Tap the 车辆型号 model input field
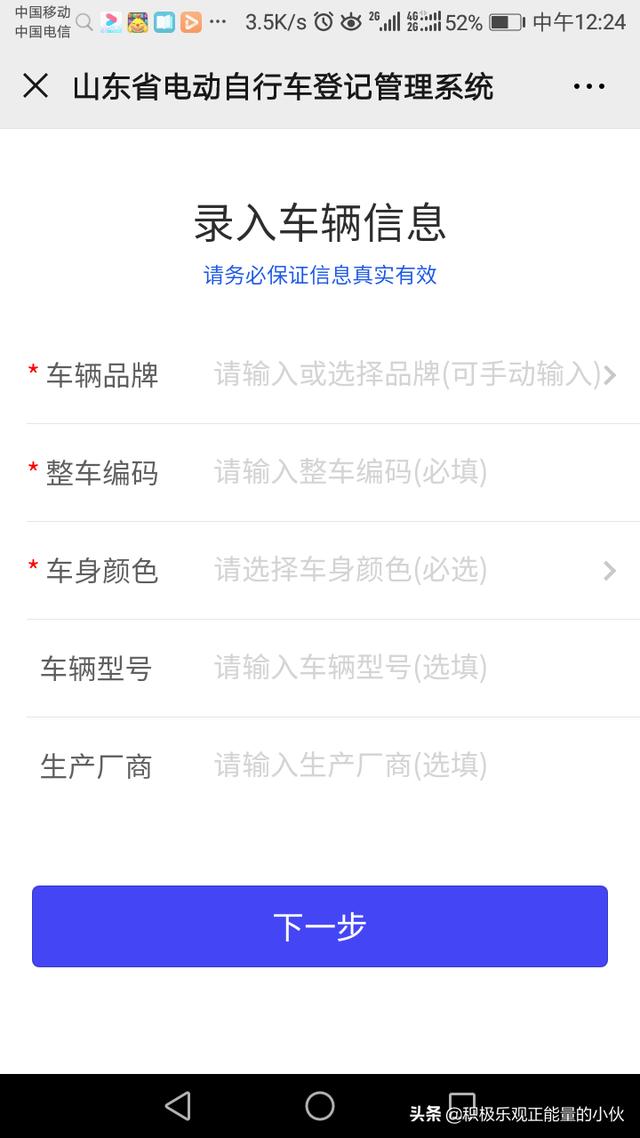The width and height of the screenshot is (640, 1138). pyautogui.click(x=405, y=667)
